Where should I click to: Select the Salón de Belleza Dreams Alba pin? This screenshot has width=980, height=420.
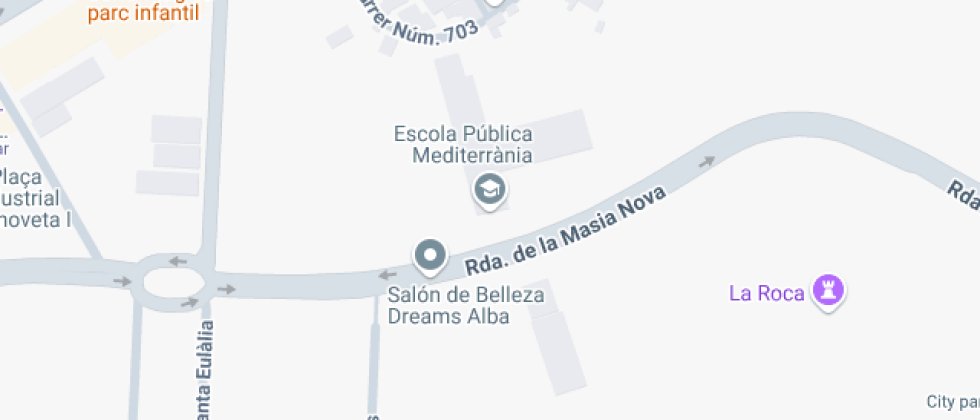pos(431,255)
